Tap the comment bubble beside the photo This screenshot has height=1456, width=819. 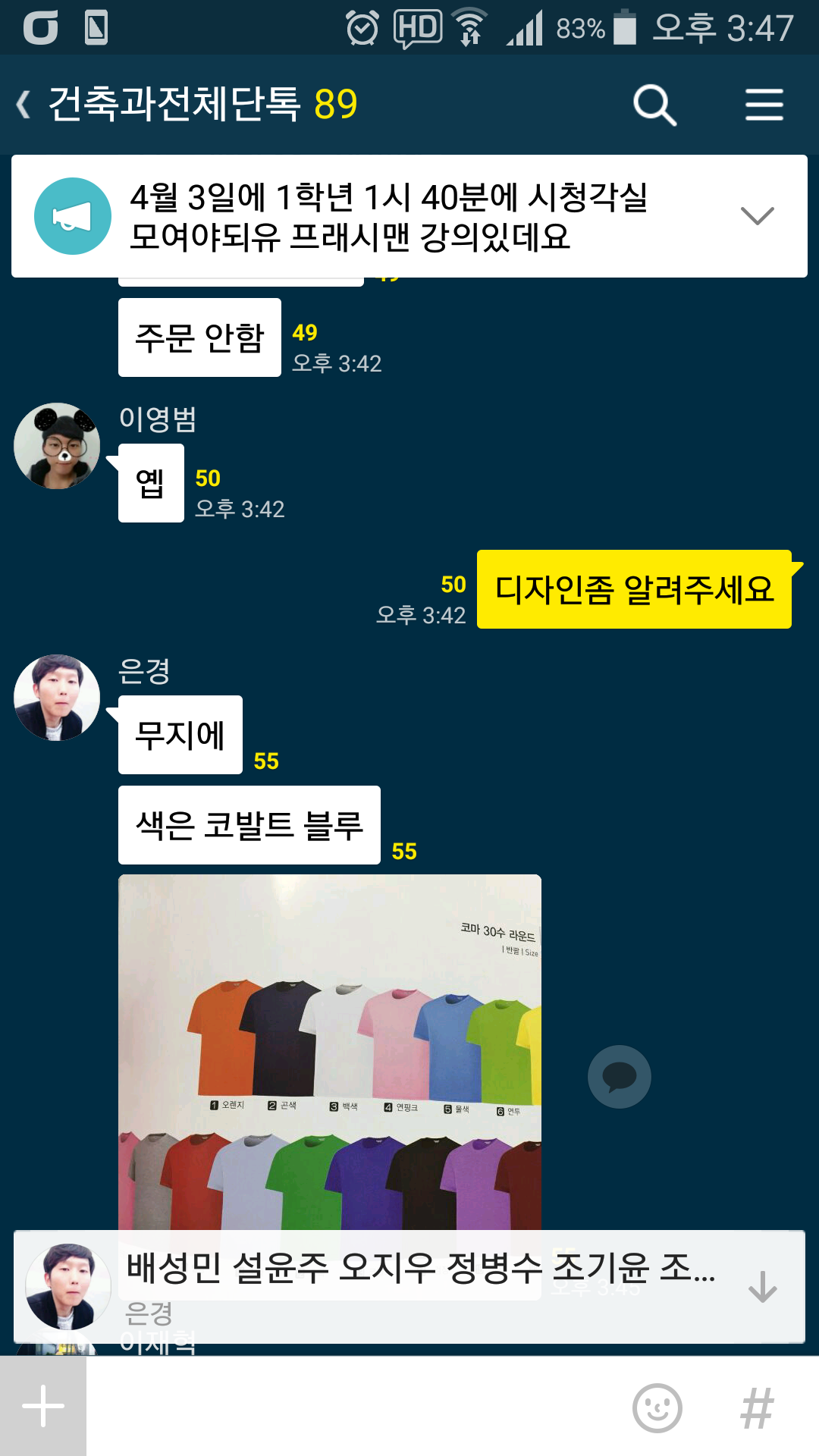point(620,1077)
